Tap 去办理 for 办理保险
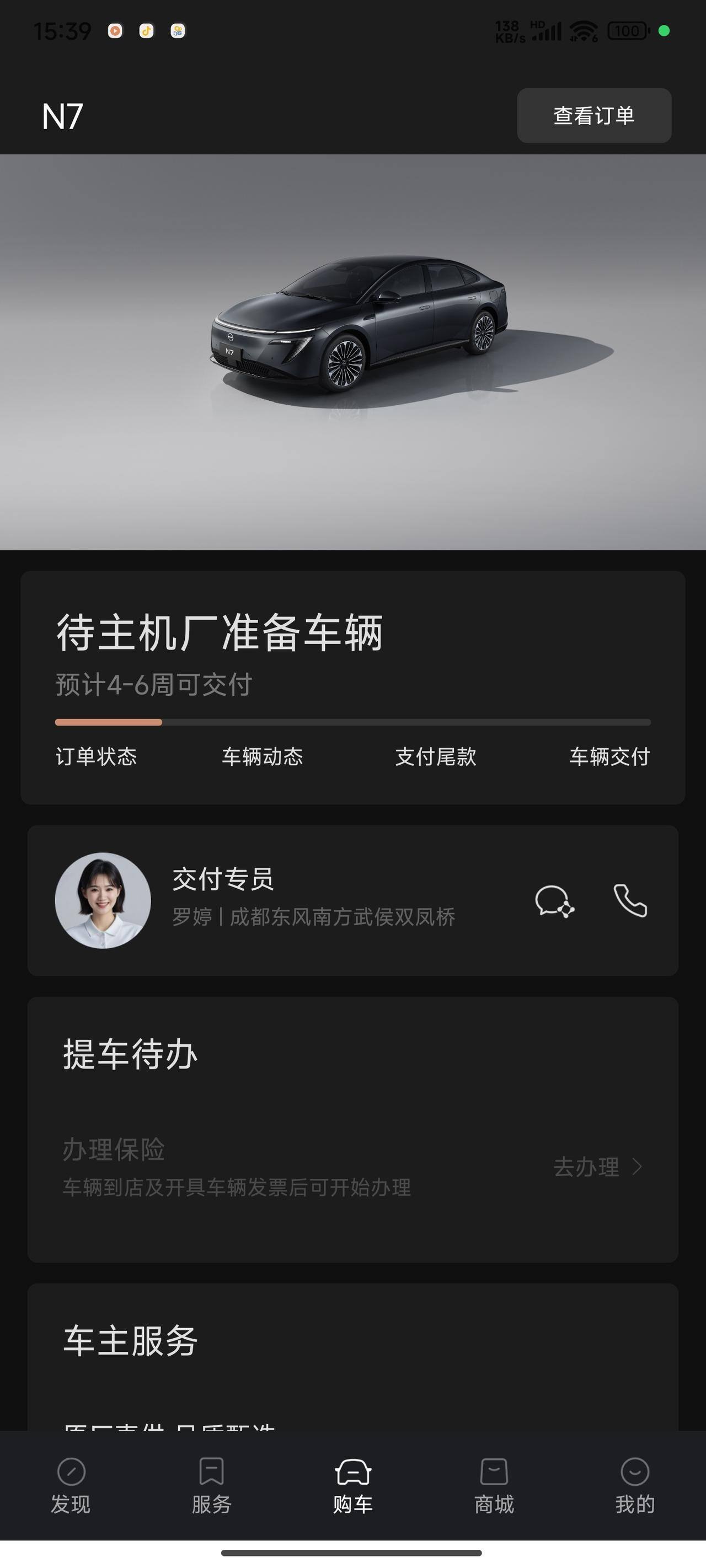Image resolution: width=706 pixels, height=1568 pixels. point(597,1167)
